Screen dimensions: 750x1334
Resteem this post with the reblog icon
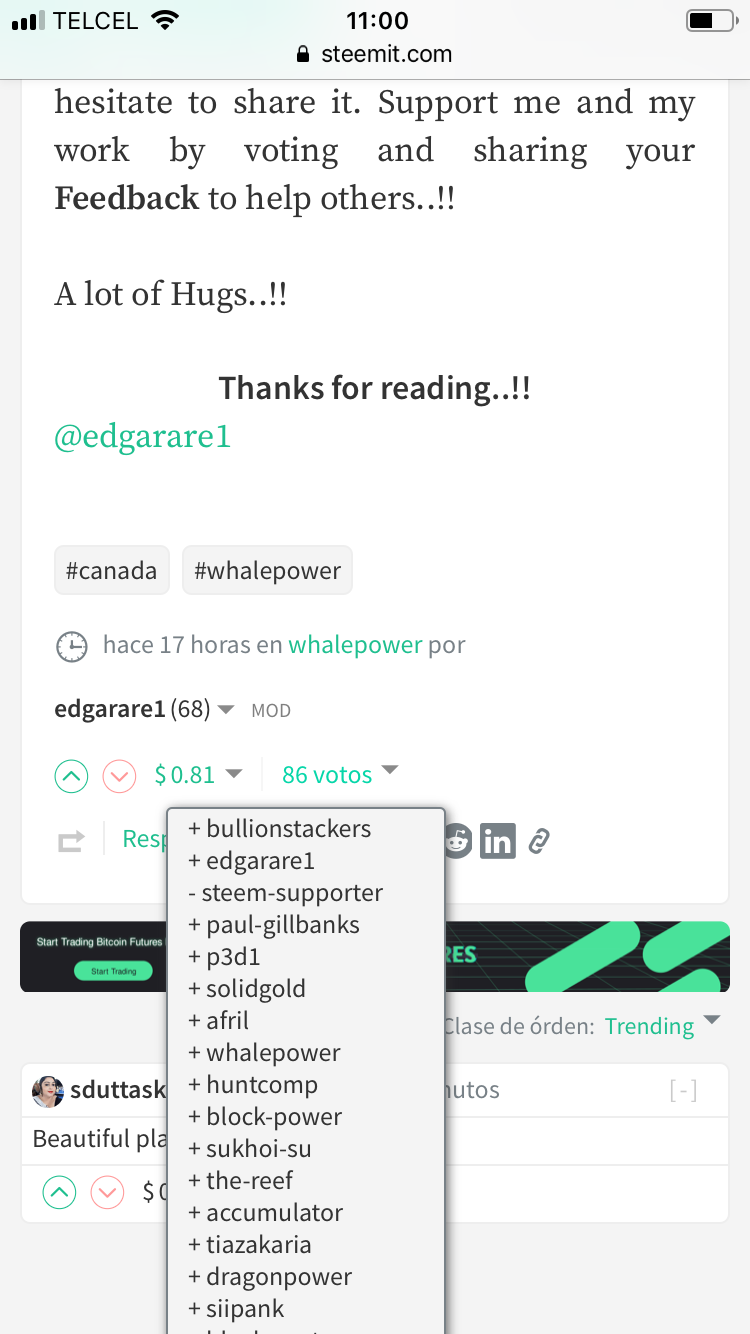[x=71, y=842]
